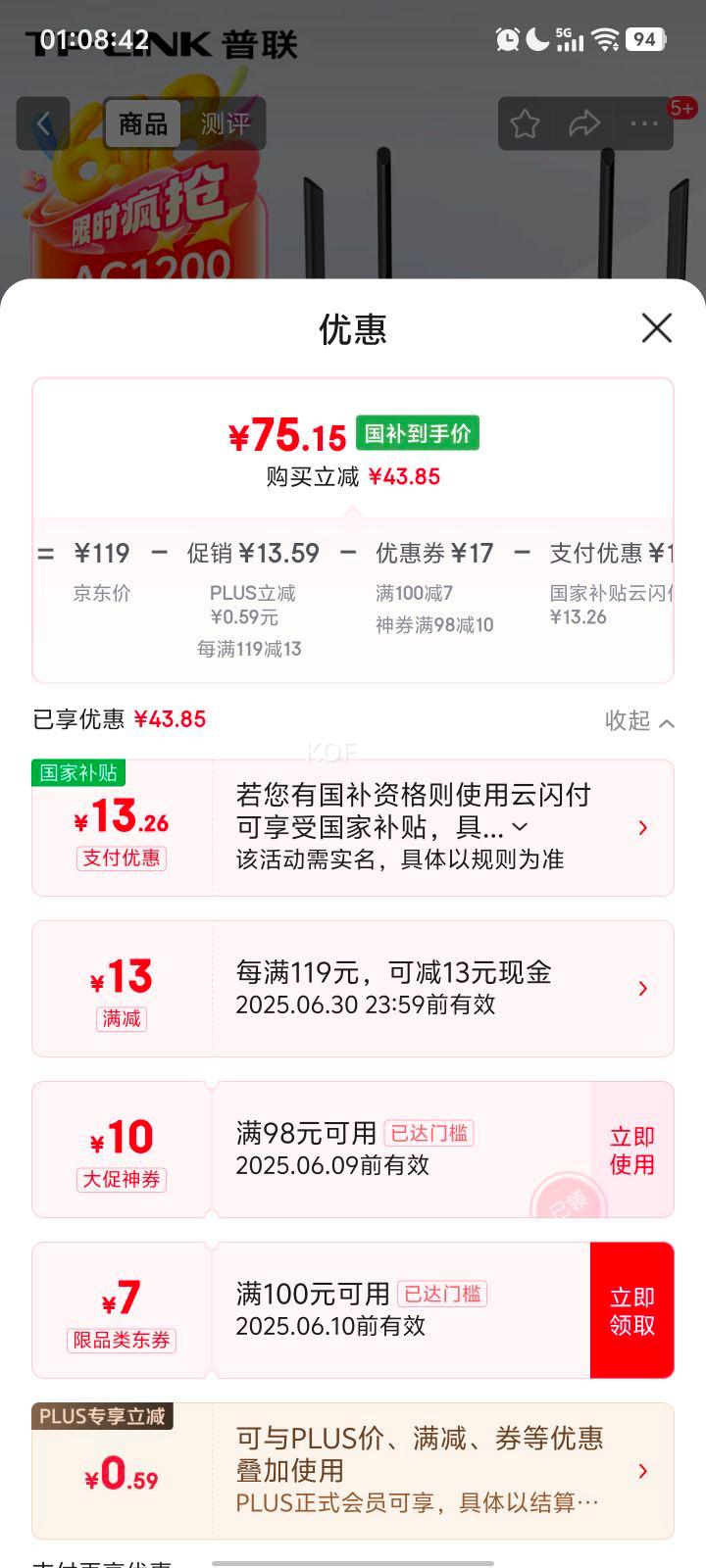Tap 立即使用 on the ¥10 大促神券
Image resolution: width=706 pixels, height=1568 pixels.
[x=631, y=1151]
